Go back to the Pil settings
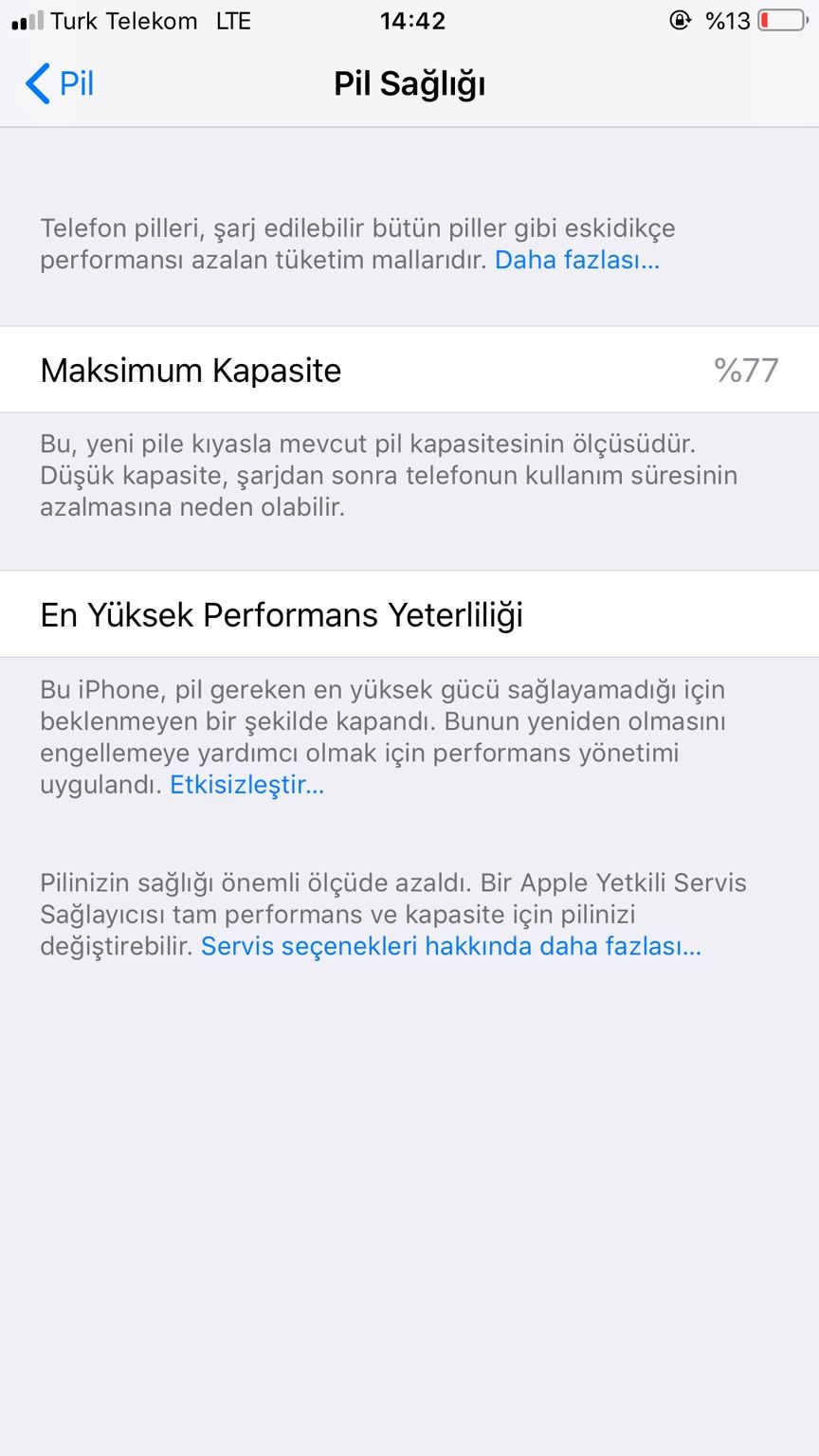Image resolution: width=819 pixels, height=1456 pixels. tap(61, 83)
